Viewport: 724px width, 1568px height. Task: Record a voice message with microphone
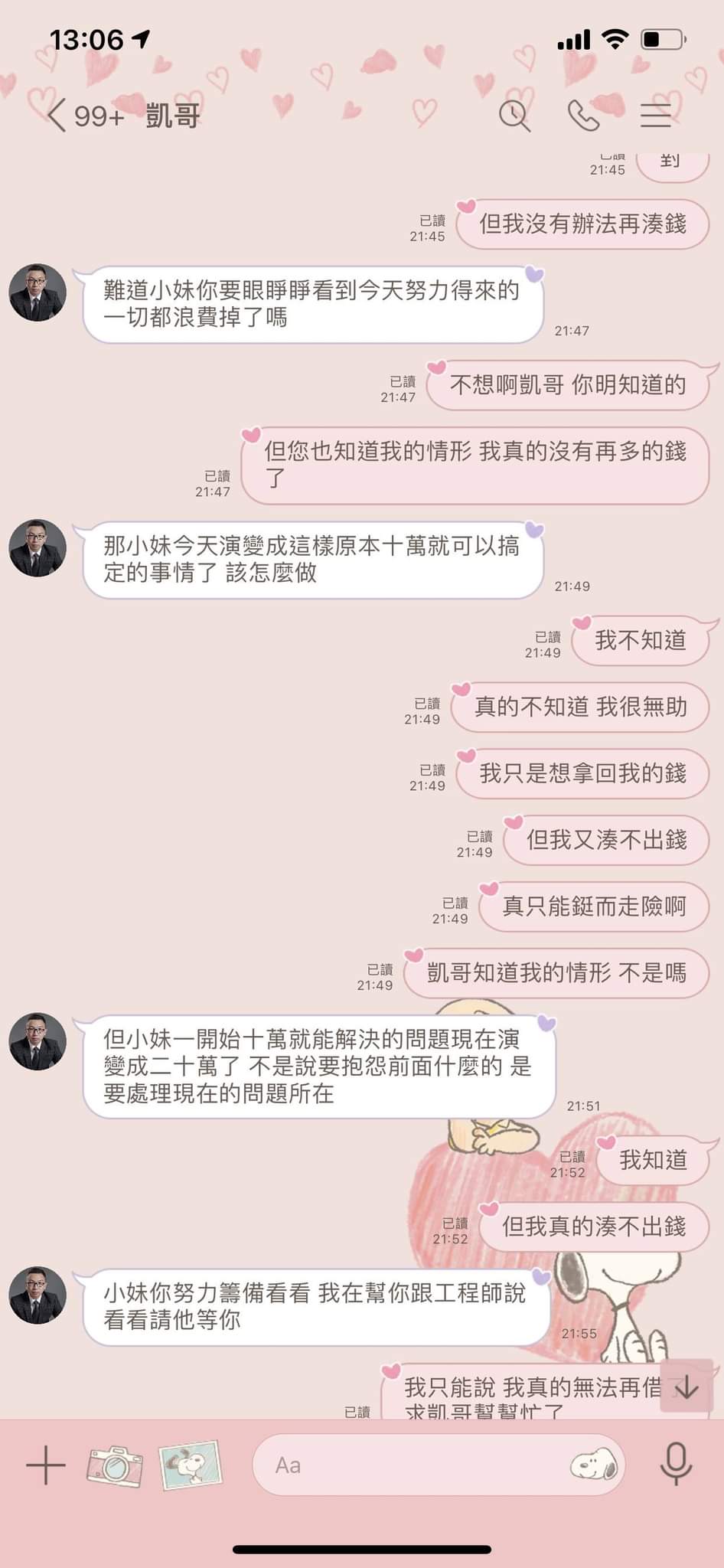pos(676,1465)
